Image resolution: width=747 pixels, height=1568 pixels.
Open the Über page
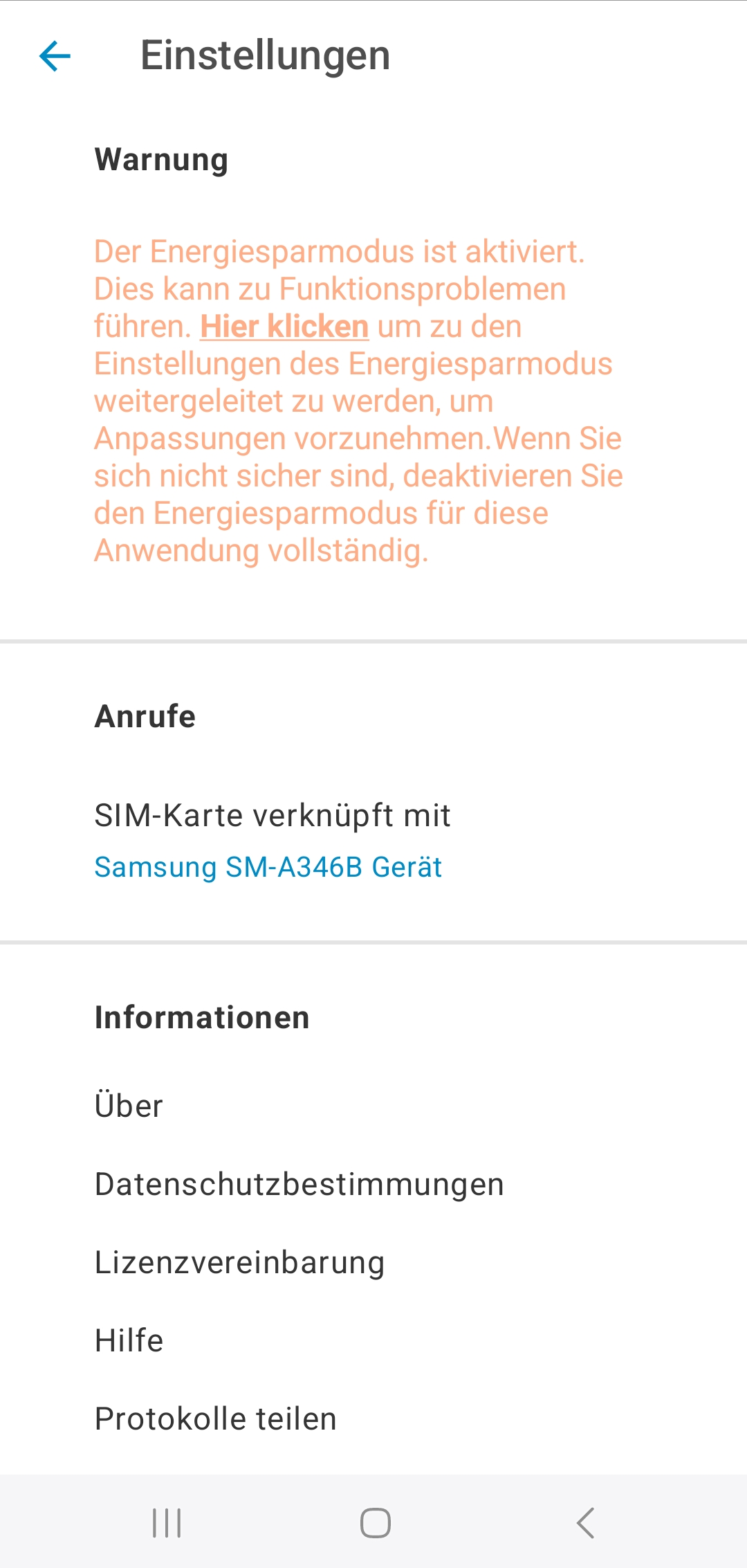coord(129,1106)
